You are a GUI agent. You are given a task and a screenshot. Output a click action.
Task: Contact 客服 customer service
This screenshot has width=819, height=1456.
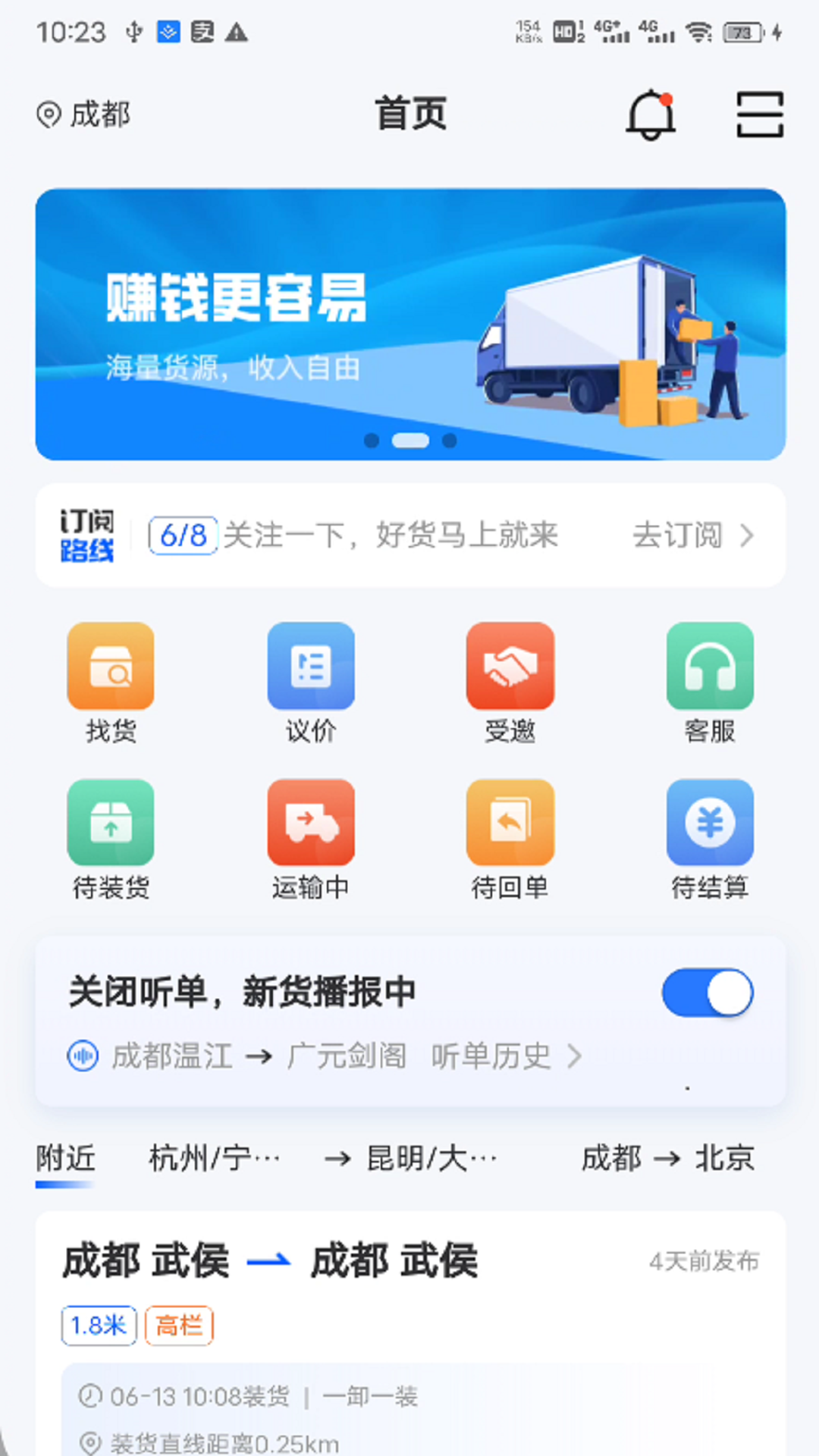pos(710,682)
